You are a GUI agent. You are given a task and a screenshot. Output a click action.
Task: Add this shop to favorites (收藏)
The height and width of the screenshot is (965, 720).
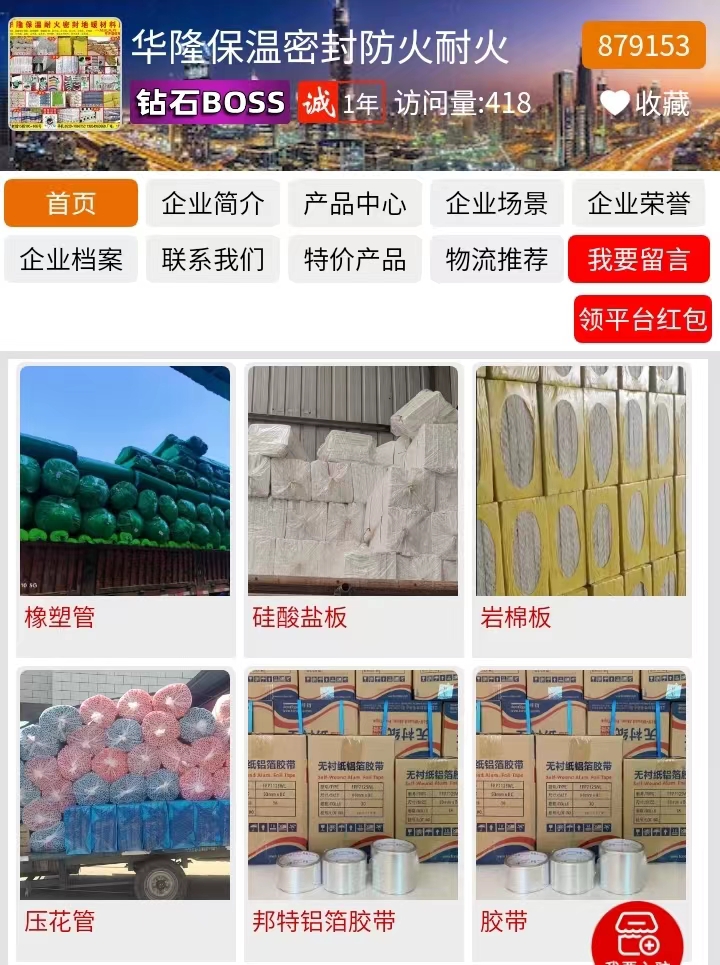(x=645, y=103)
